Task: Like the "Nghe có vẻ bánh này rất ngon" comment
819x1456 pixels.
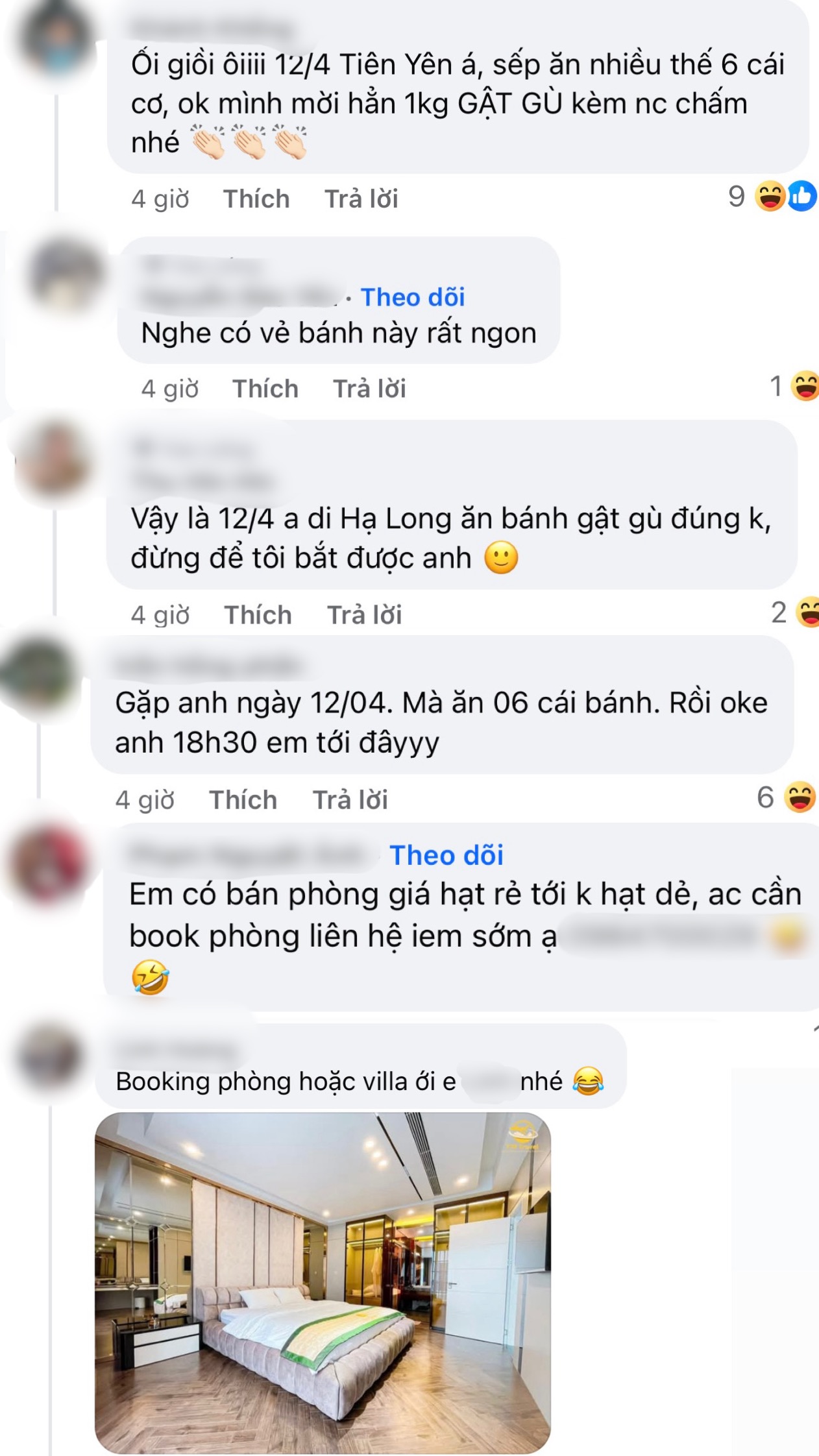Action: pos(265,389)
